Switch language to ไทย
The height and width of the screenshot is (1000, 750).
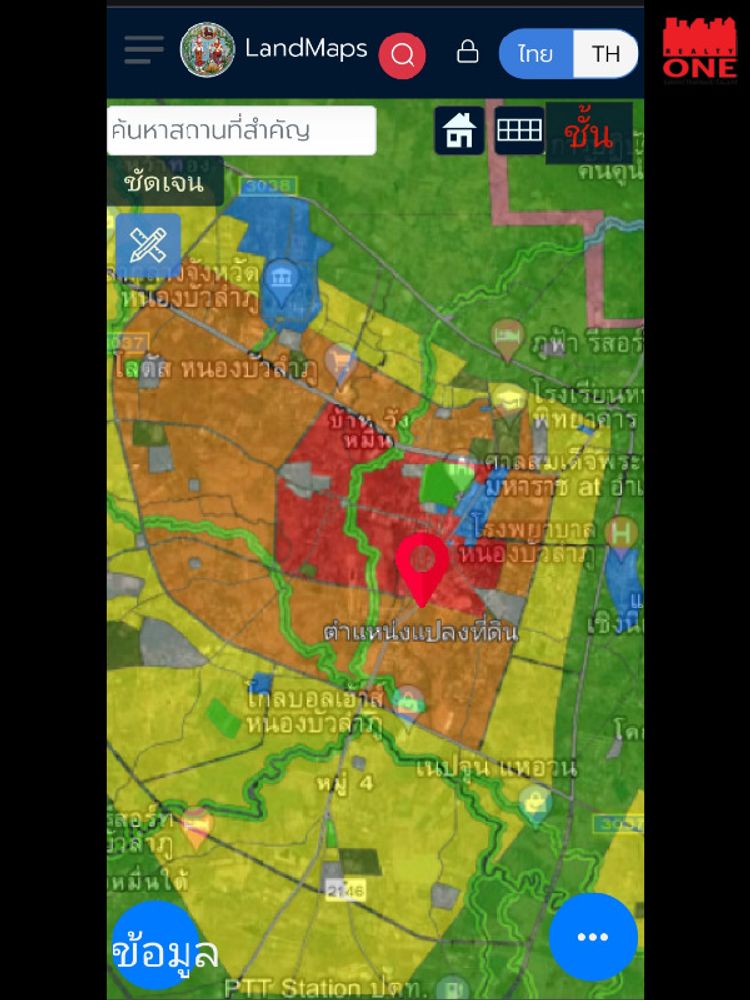536,53
